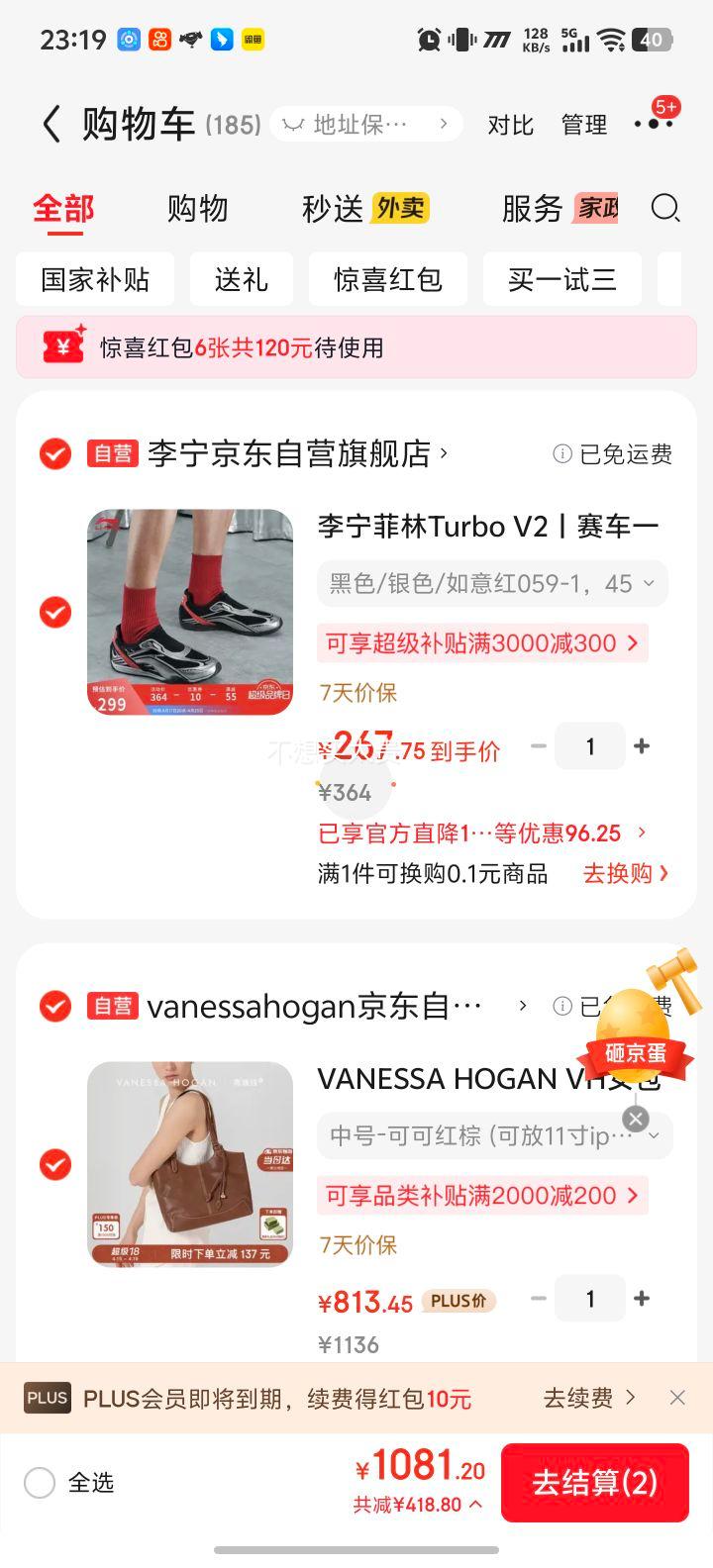Image resolution: width=713 pixels, height=1568 pixels.
Task: Increase the Li-Ning shoes quantity with the plus icon
Action: pyautogui.click(x=642, y=745)
